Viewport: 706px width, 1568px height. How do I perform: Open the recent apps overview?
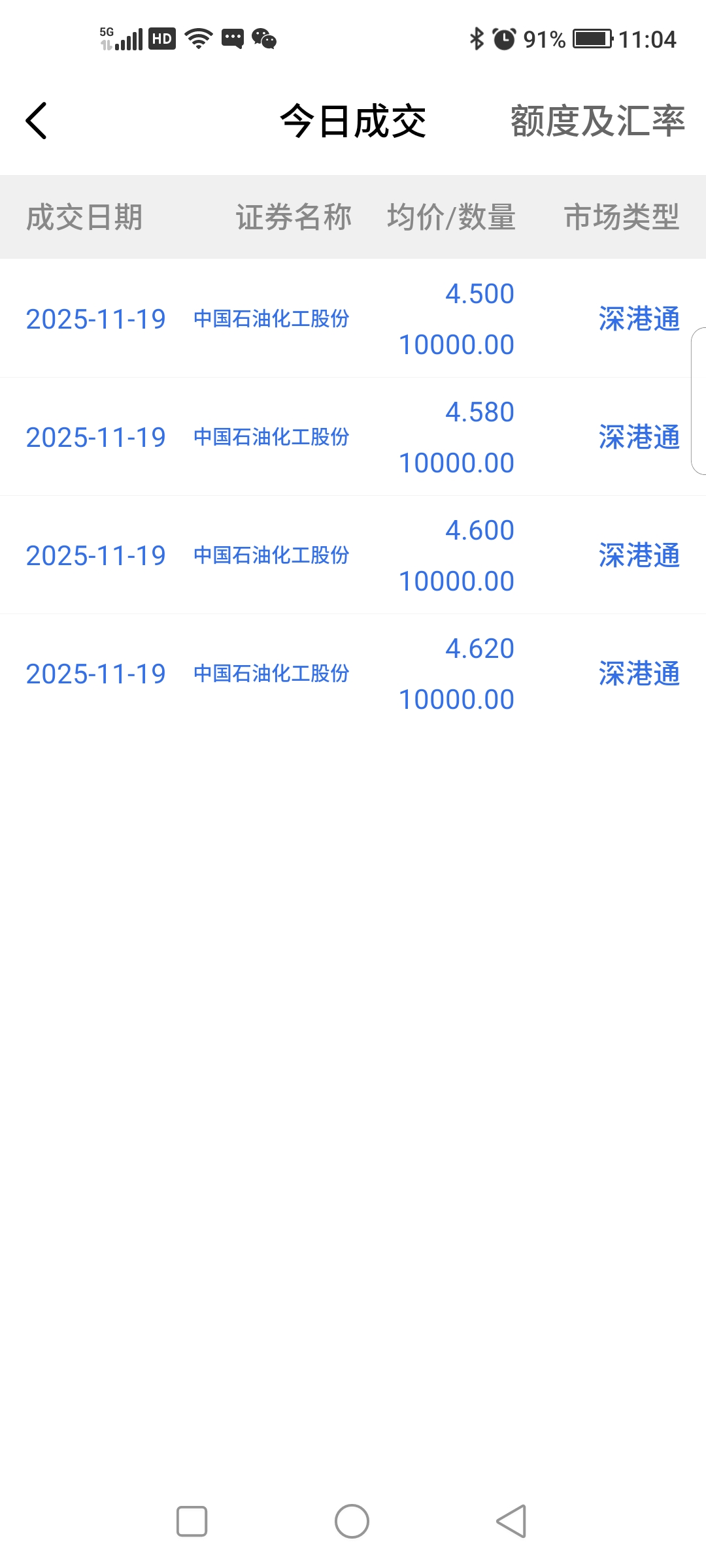(x=192, y=1522)
